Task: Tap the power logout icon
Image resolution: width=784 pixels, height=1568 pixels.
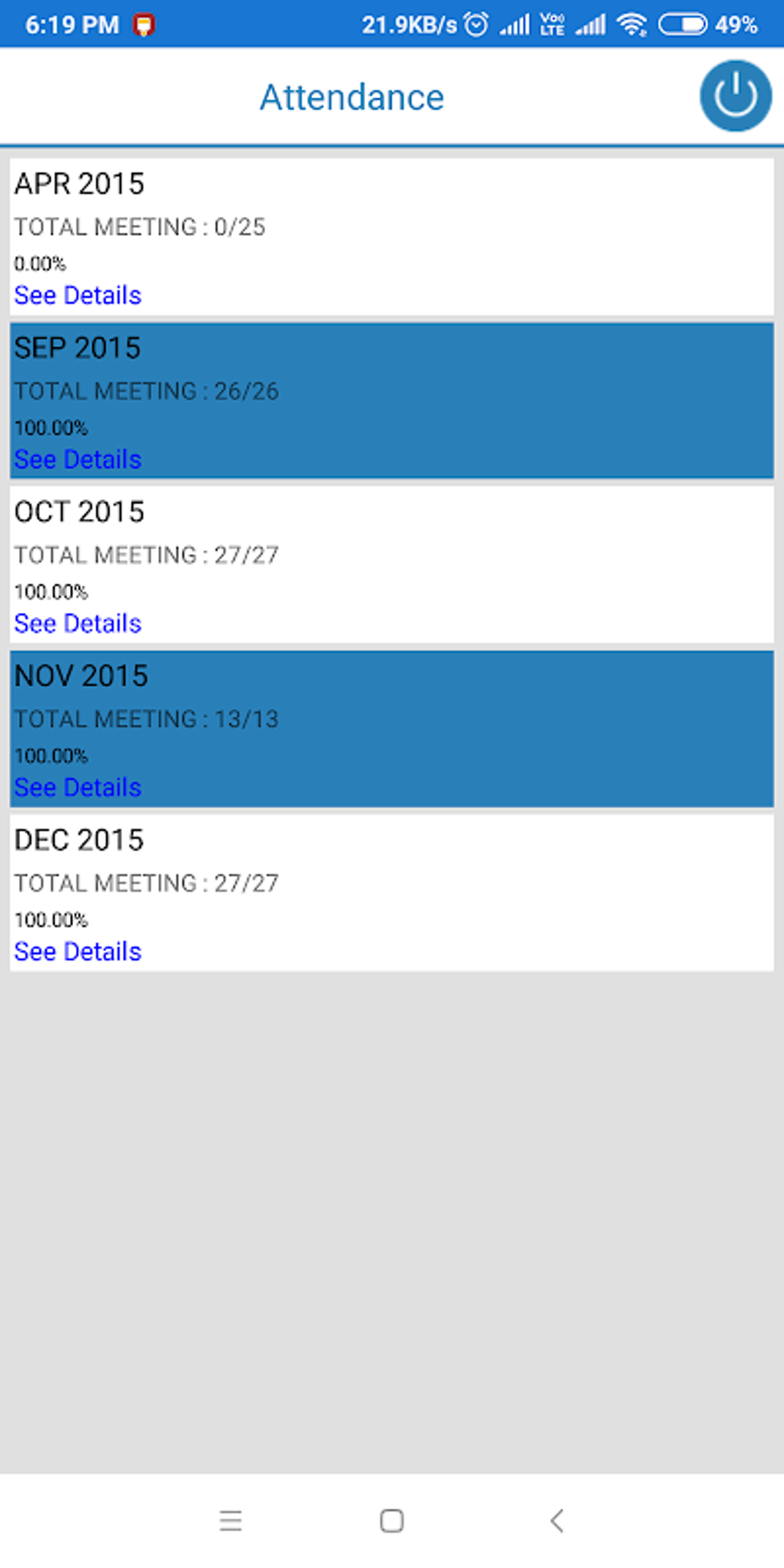Action: [735, 96]
